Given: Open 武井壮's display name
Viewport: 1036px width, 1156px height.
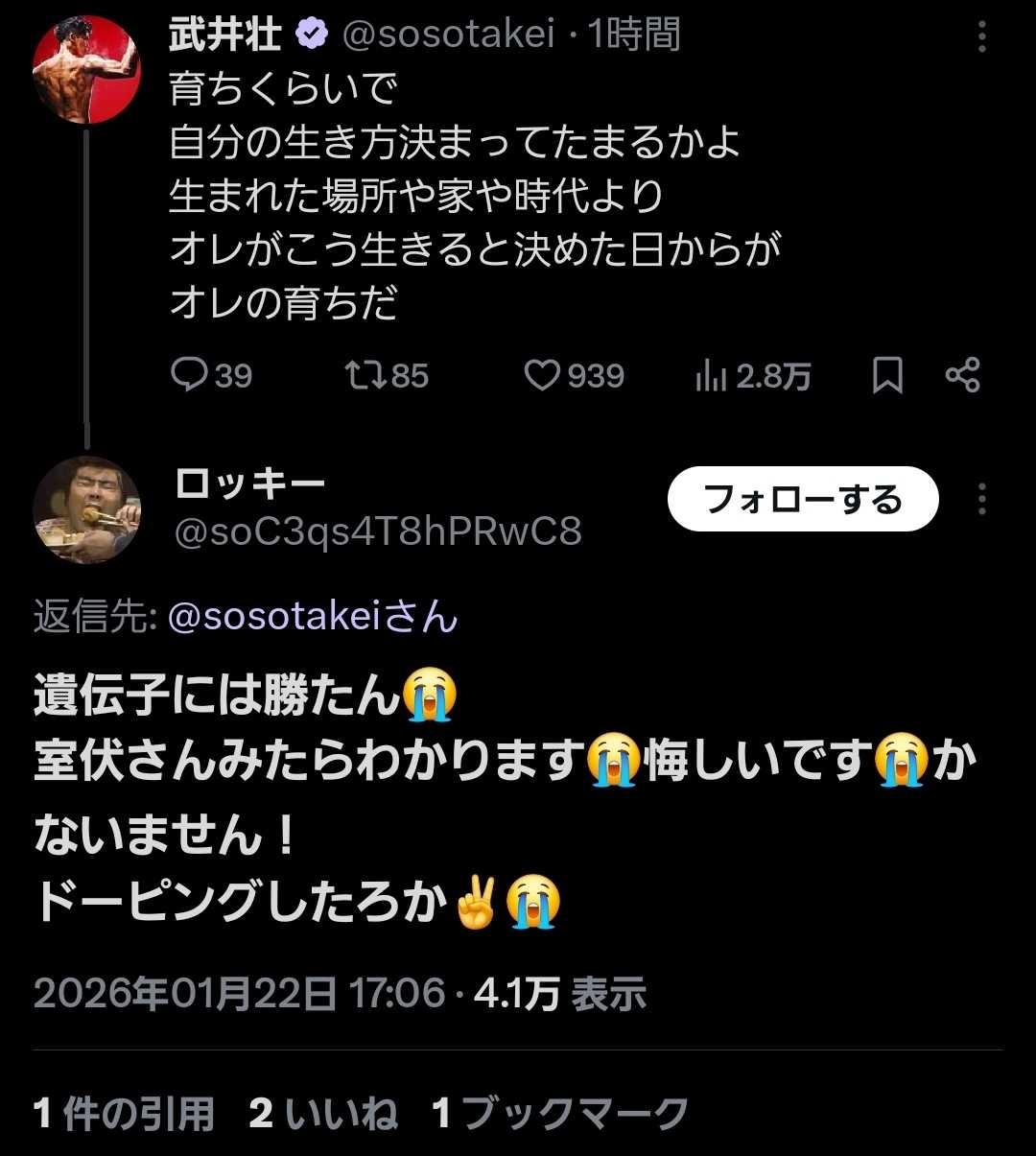Looking at the screenshot, I should pos(225,35).
